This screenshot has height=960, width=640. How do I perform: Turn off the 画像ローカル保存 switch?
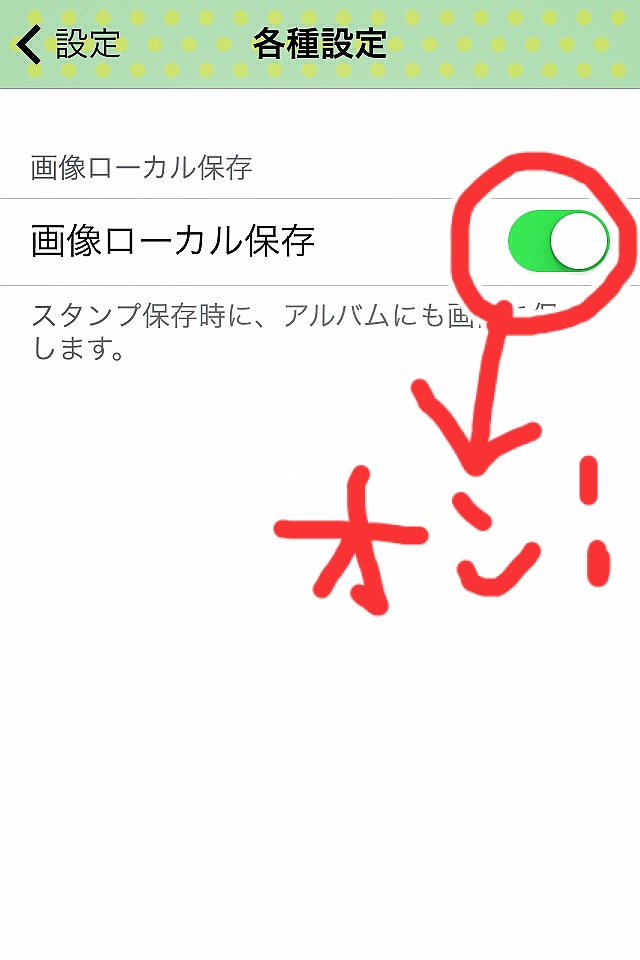click(558, 241)
